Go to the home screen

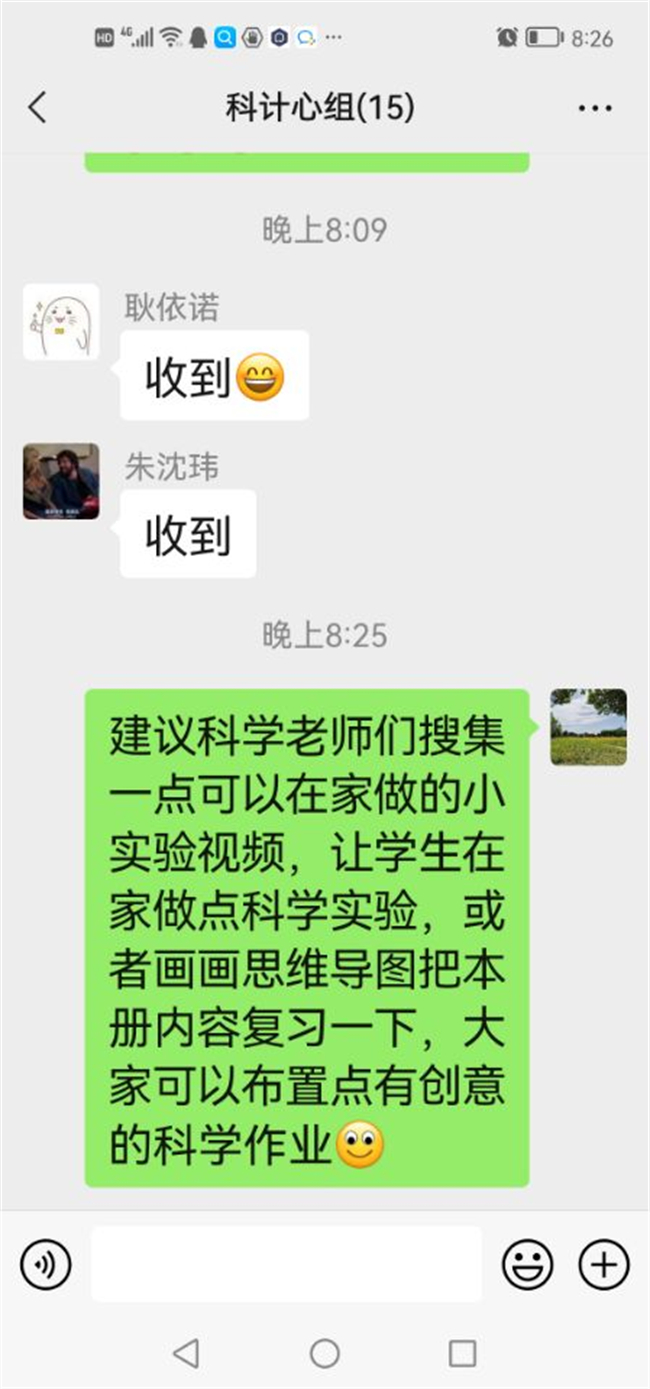tap(324, 1353)
